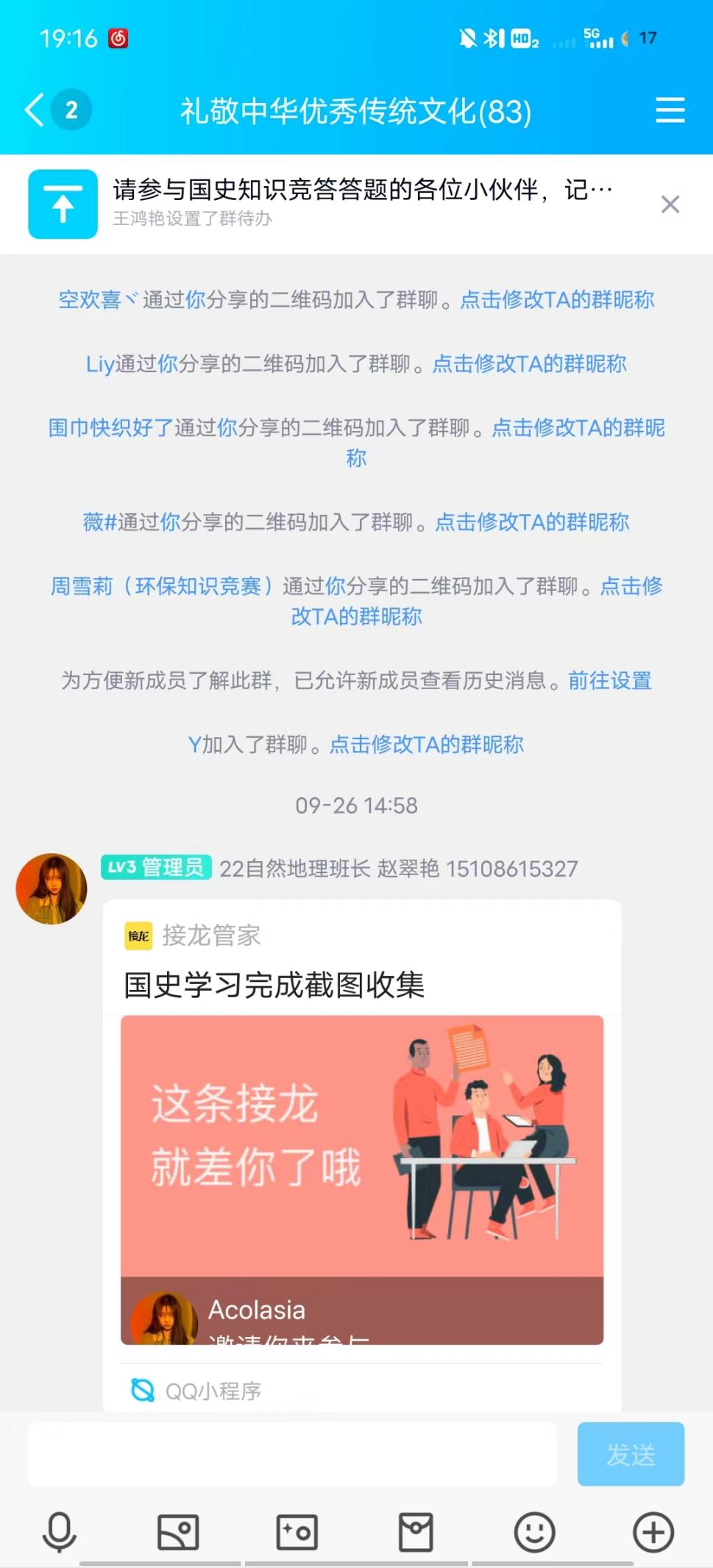
Task: Open 赵翠艳's profile avatar
Action: coord(52,888)
